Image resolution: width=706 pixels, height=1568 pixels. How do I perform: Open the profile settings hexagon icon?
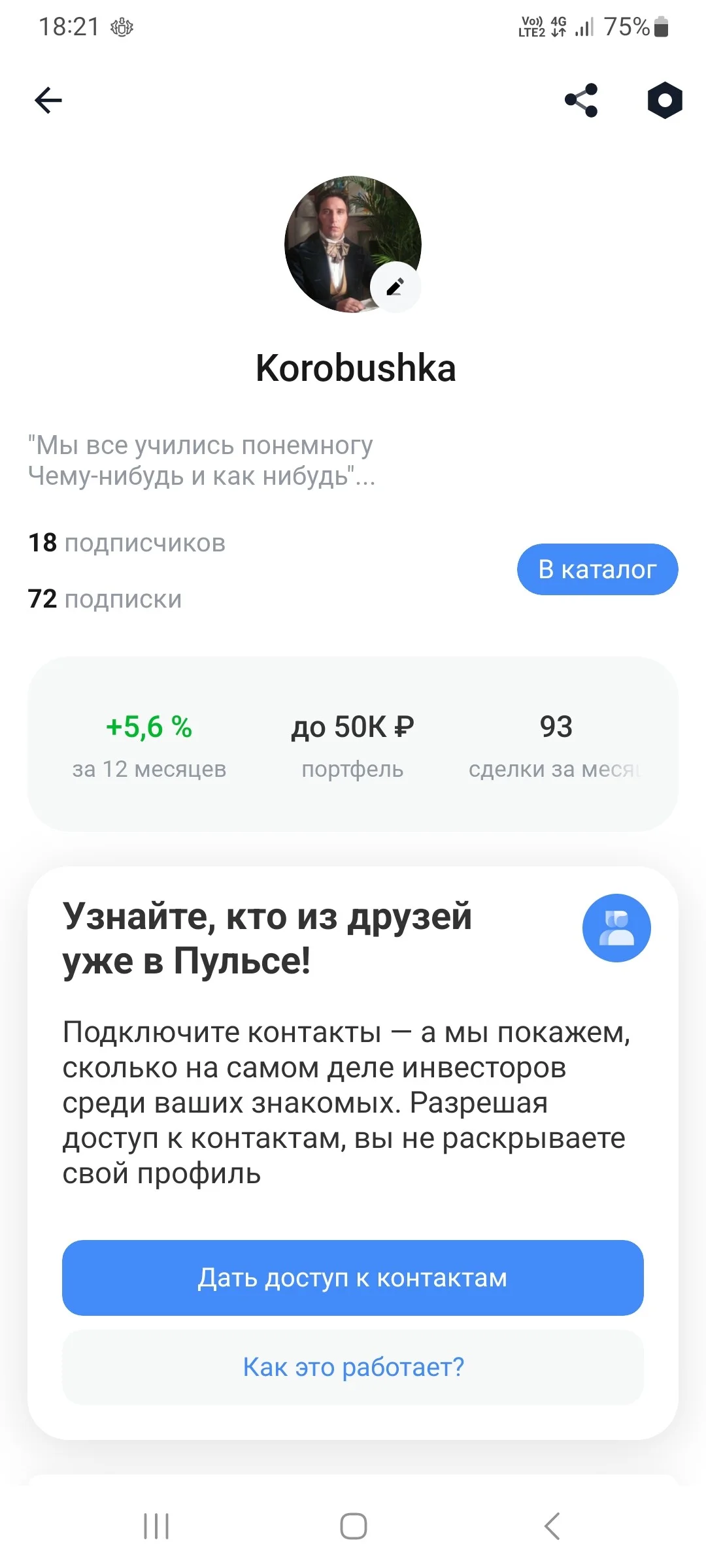[665, 100]
